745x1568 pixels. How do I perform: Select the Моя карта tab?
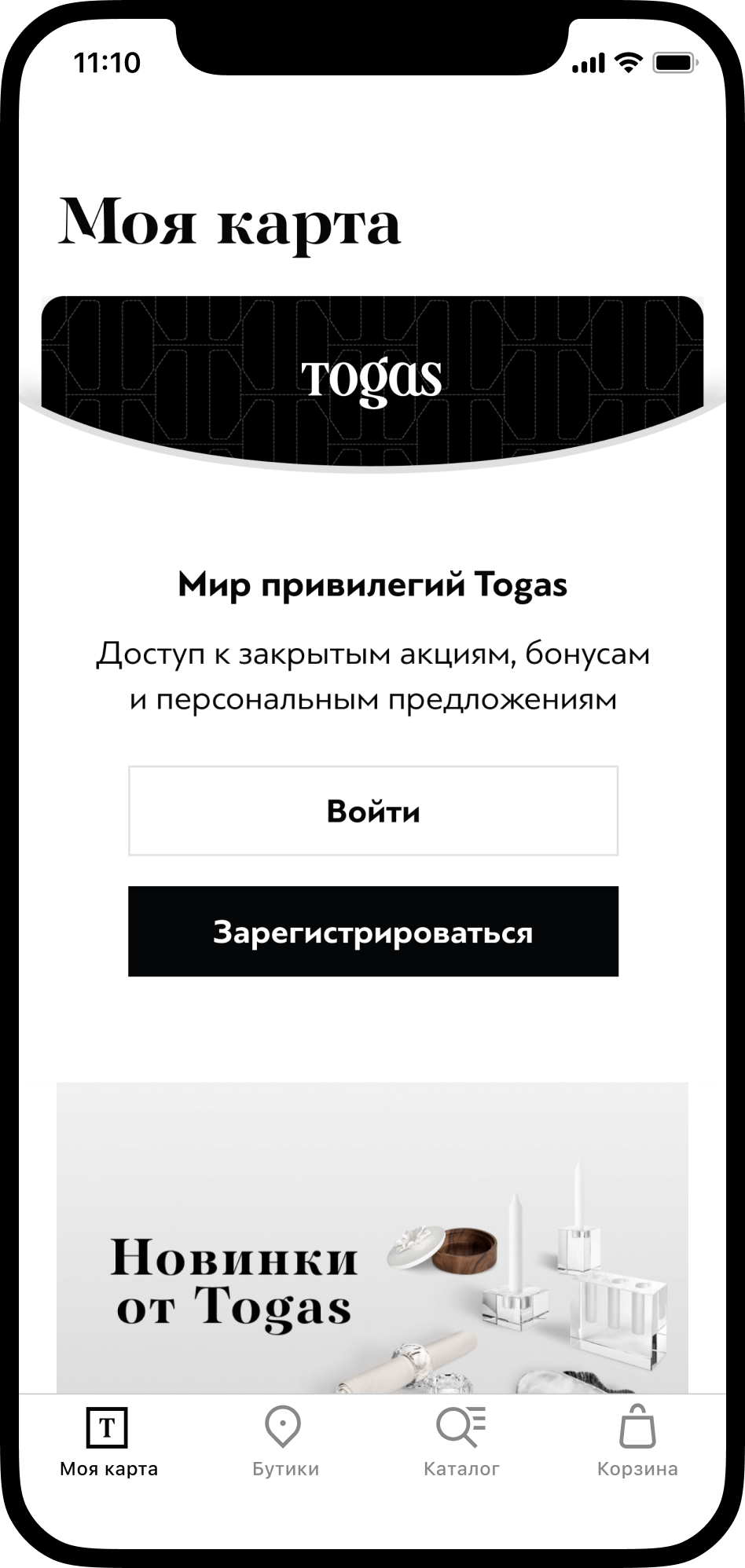point(108,1443)
